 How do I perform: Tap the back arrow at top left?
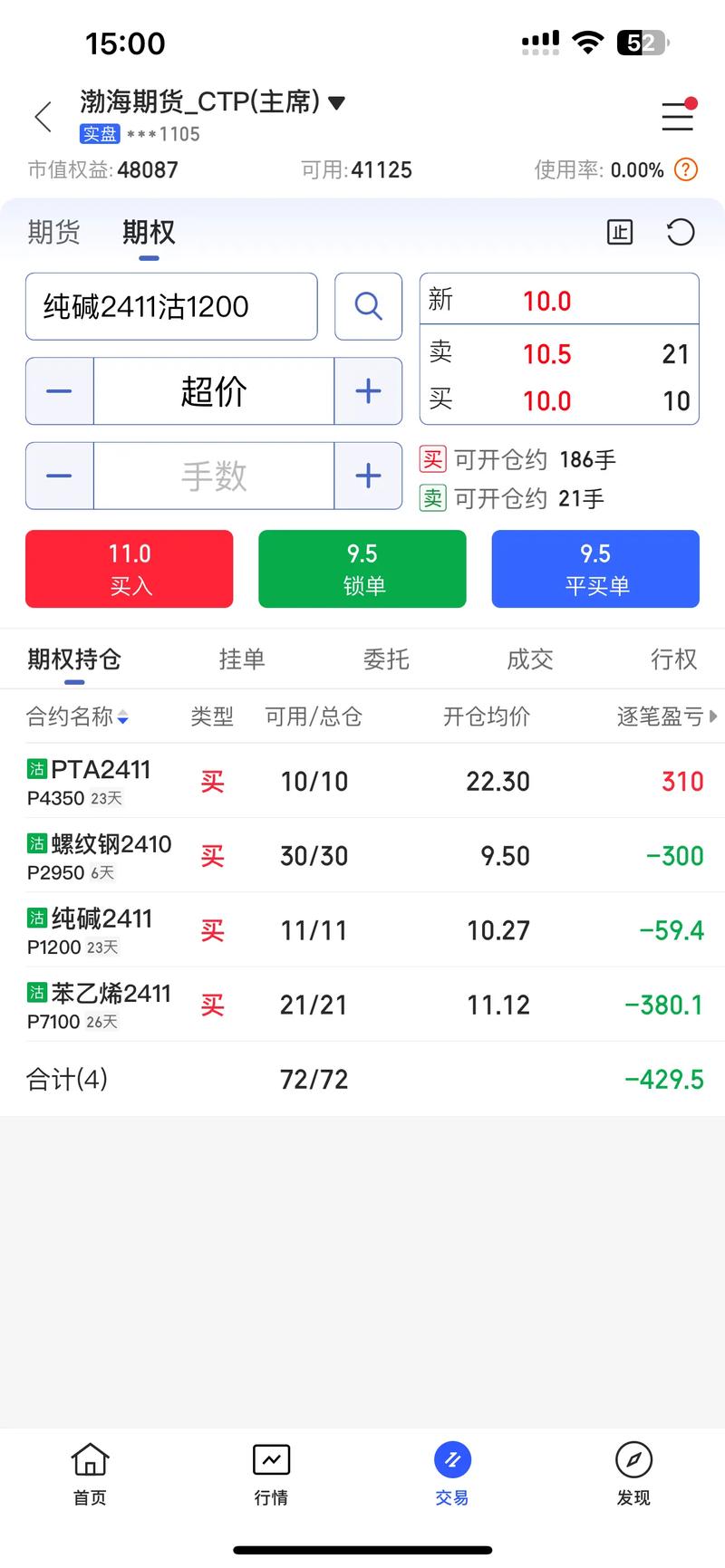tap(43, 117)
